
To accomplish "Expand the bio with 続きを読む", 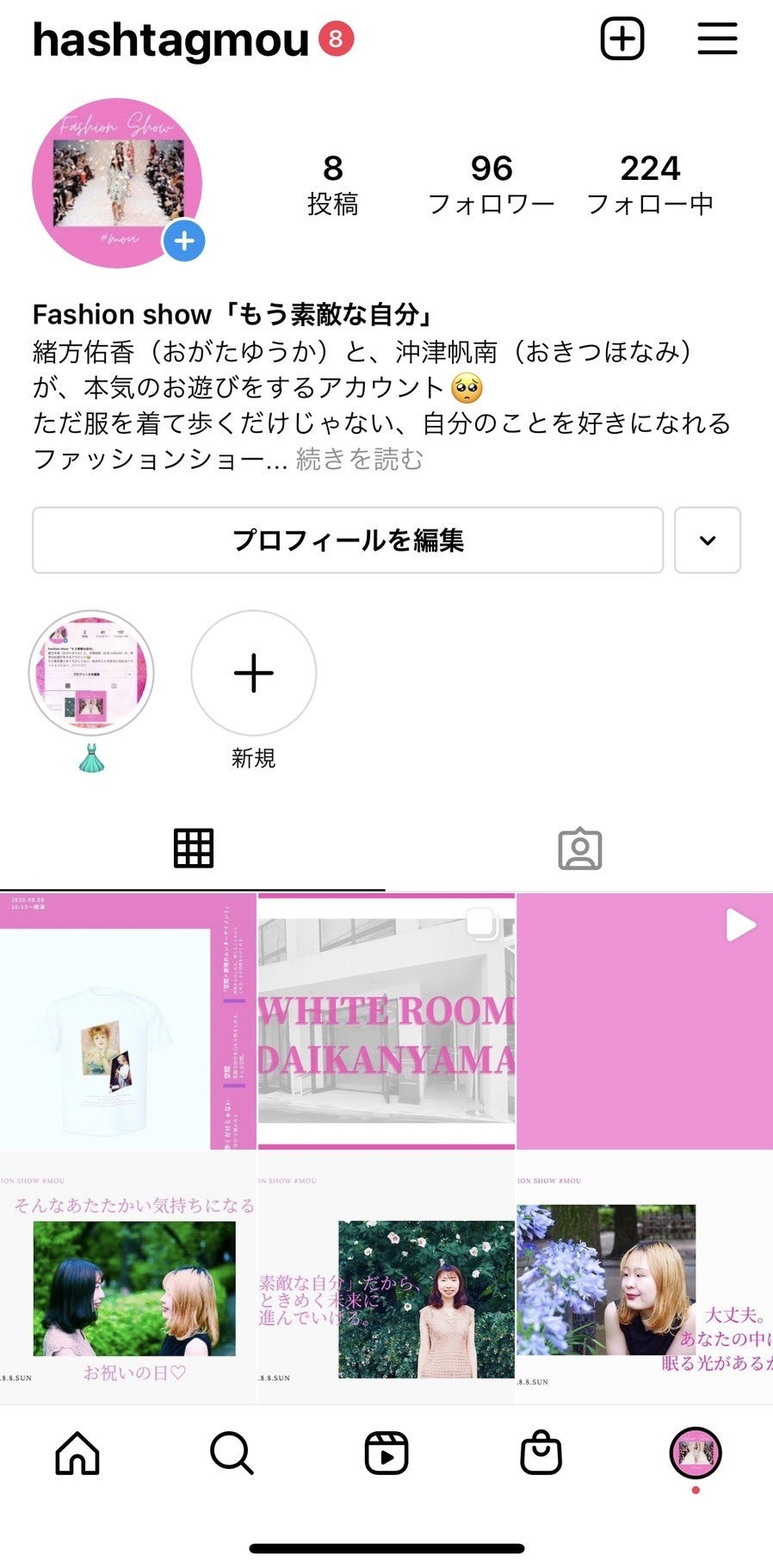I will (x=360, y=460).
